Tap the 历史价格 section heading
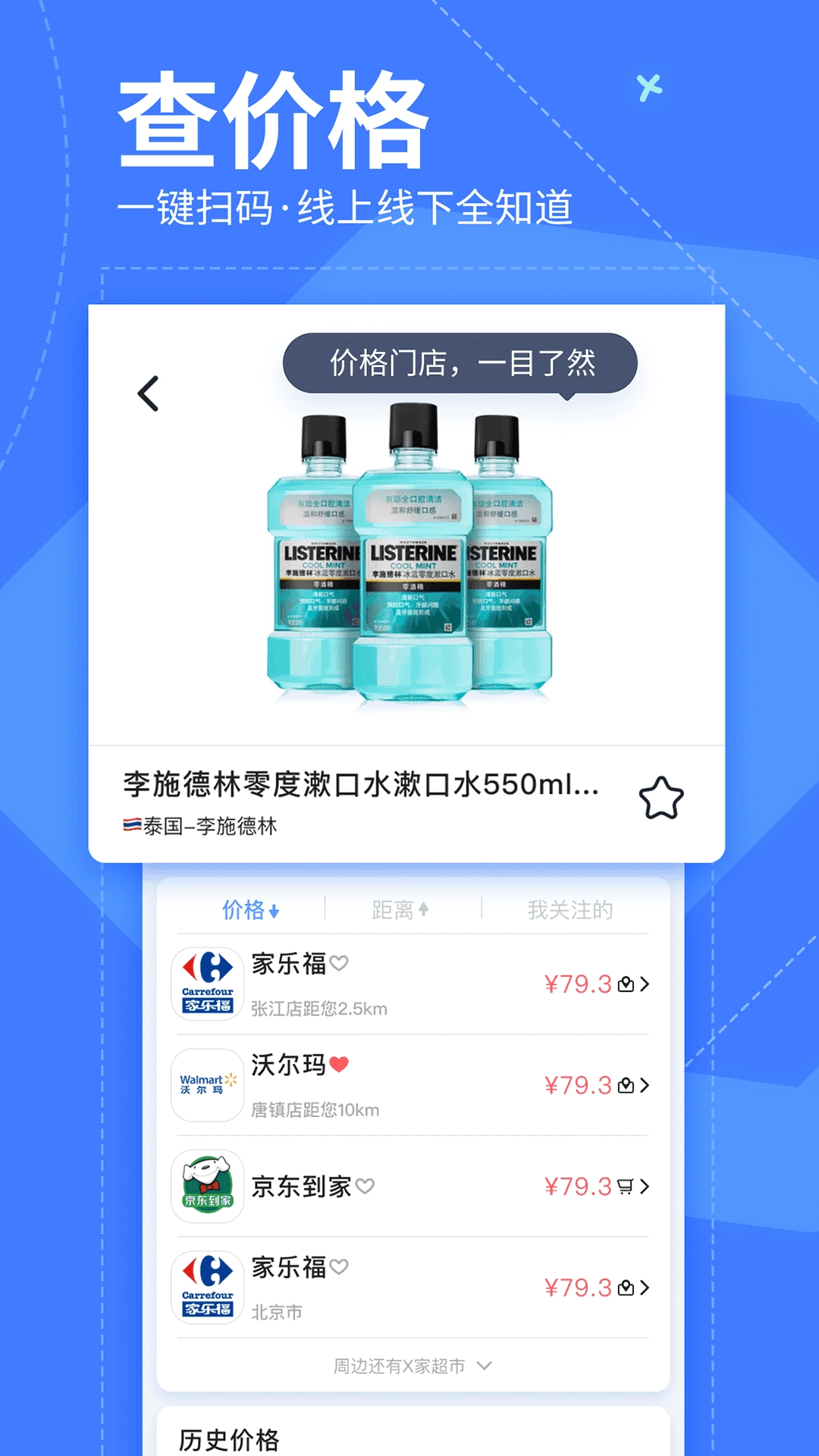 point(230,1438)
